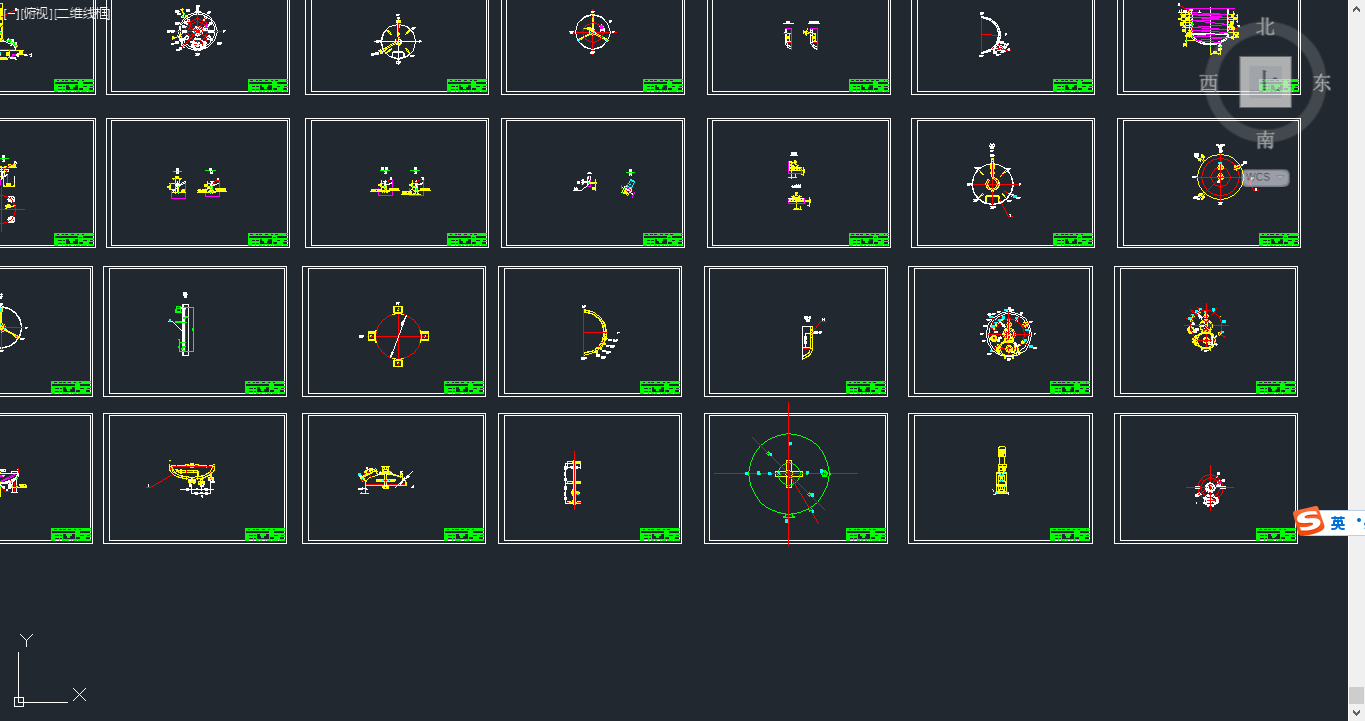The height and width of the screenshot is (721, 1365).
Task: Click 西 on the ViewCube compass
Action: (1209, 83)
